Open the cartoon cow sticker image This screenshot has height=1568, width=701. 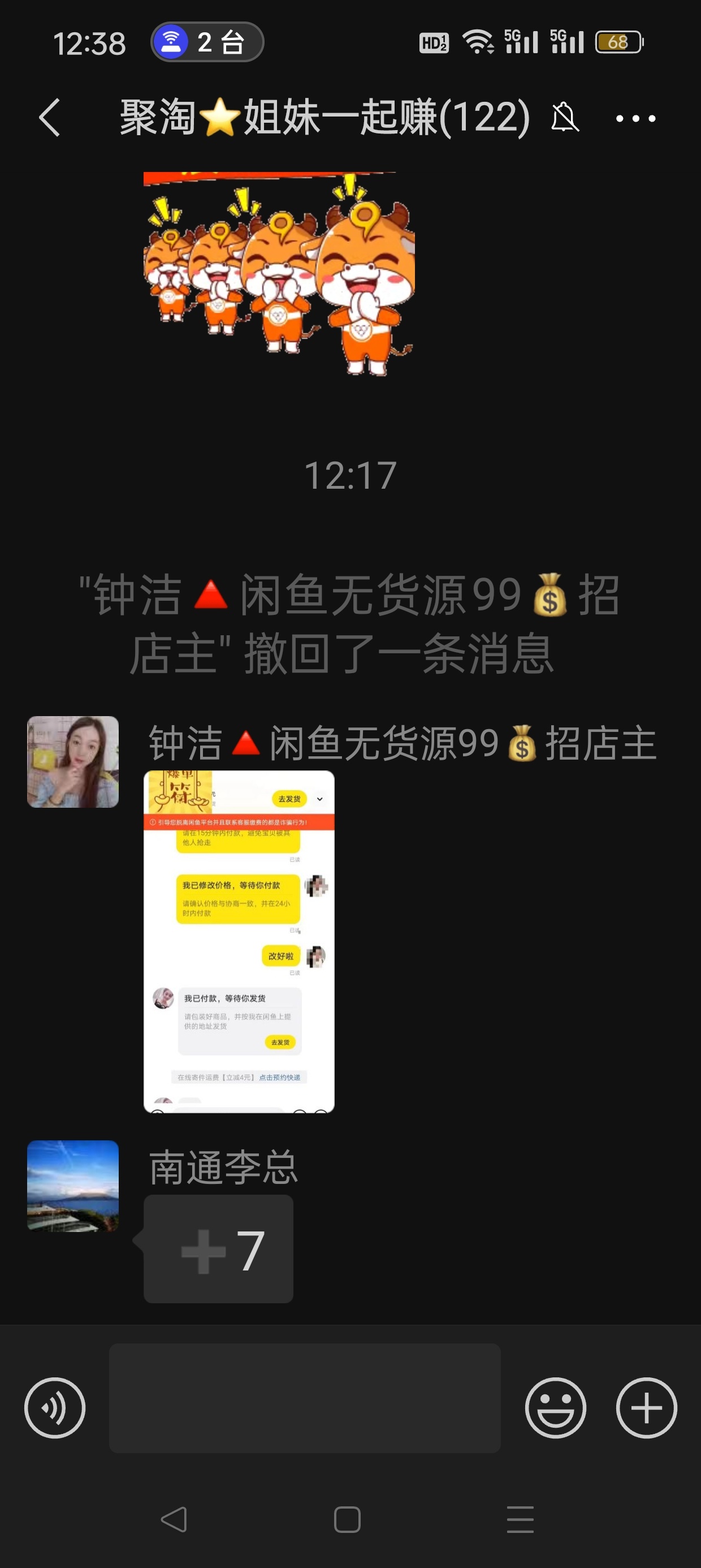[279, 274]
